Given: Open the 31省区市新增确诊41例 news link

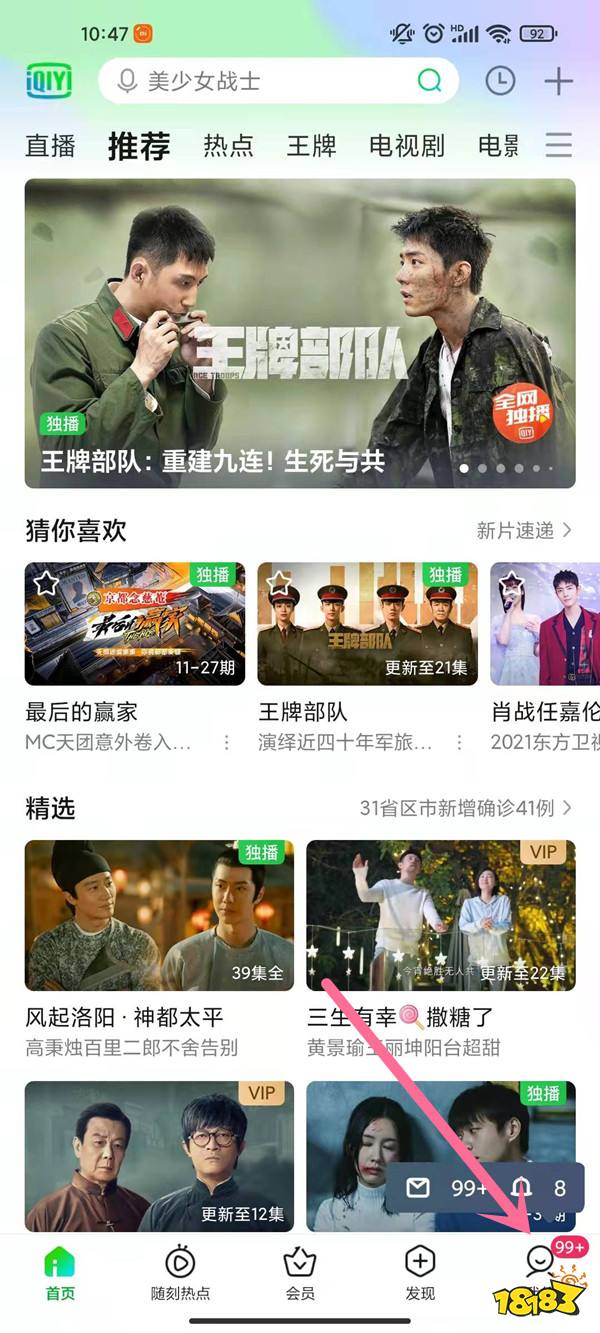Looking at the screenshot, I should click(465, 808).
